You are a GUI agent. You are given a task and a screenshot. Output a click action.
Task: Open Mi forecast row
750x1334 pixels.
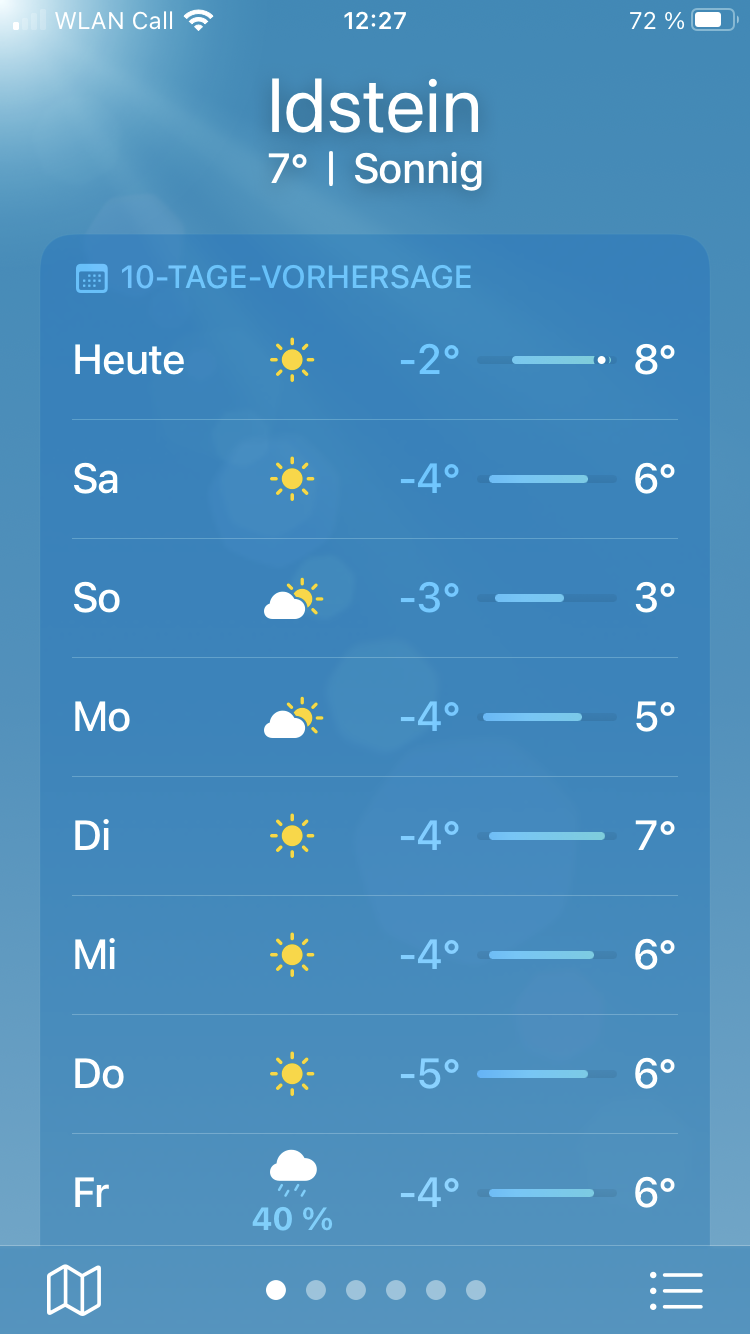click(x=374, y=955)
